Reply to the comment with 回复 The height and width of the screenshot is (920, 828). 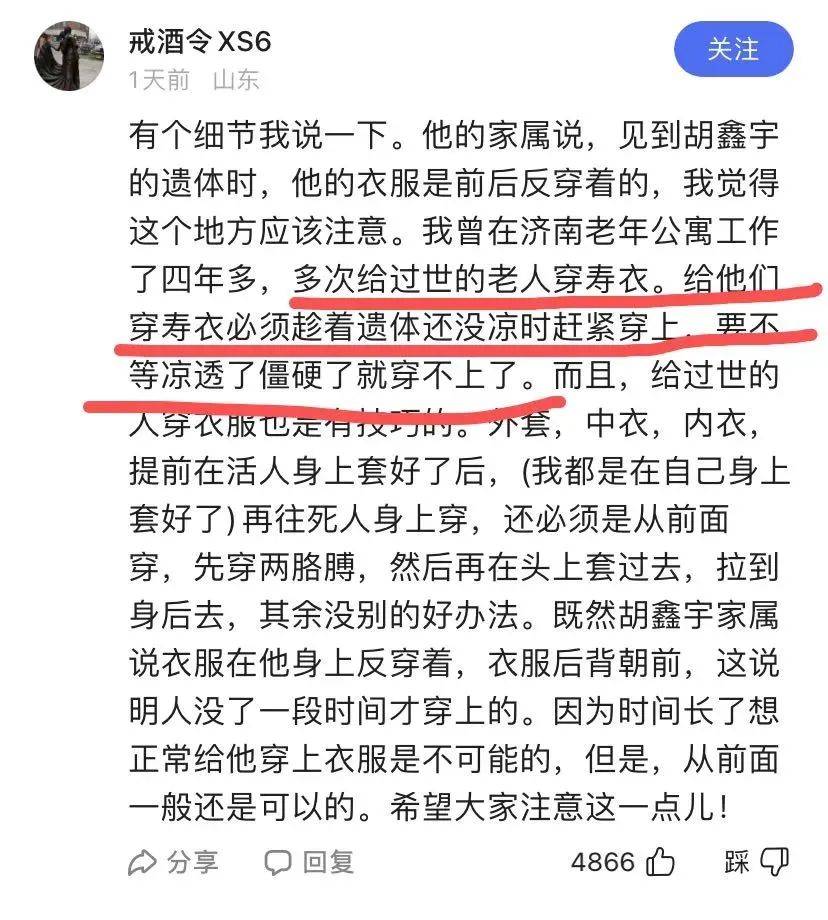(x=308, y=861)
